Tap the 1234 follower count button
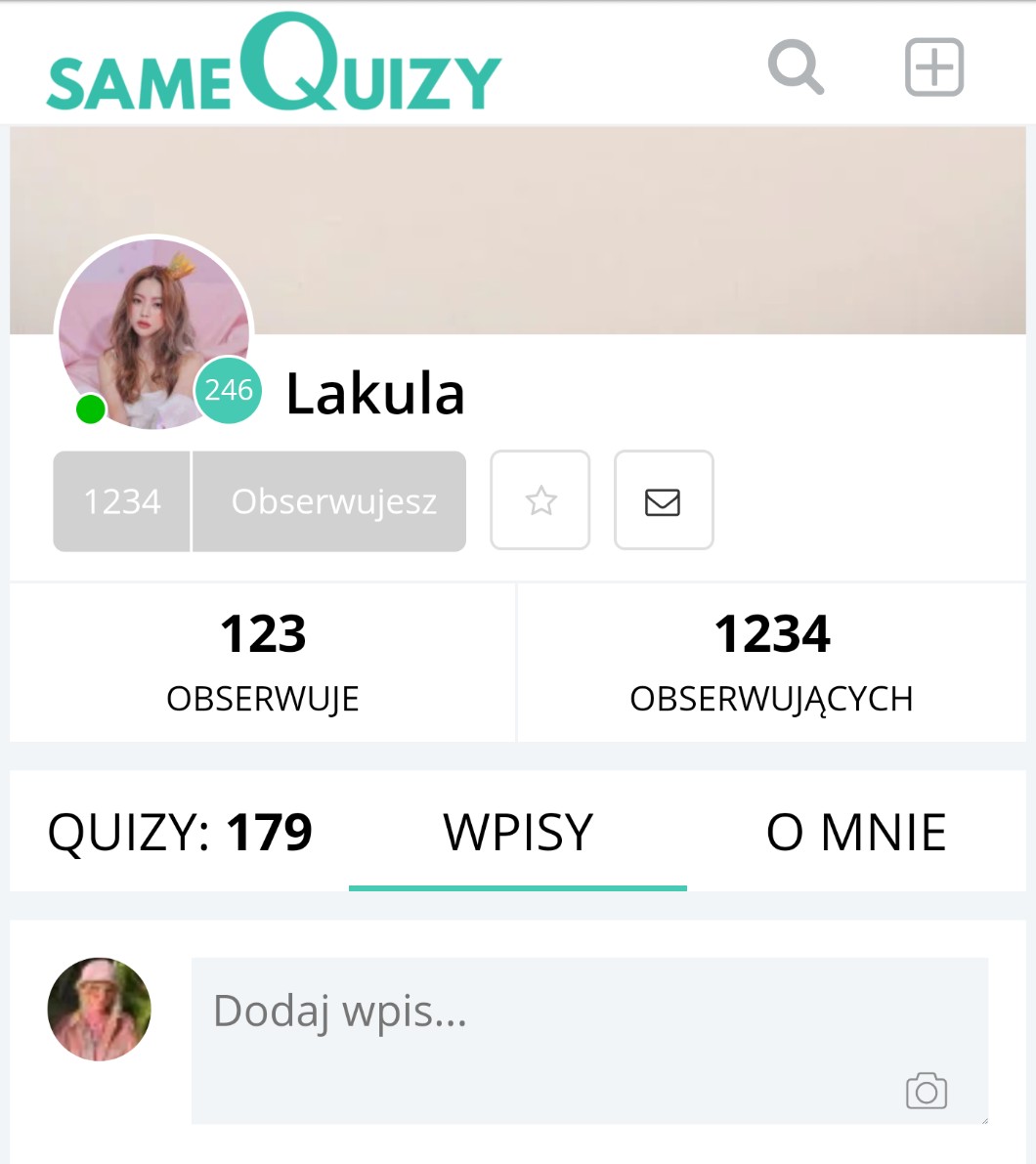This screenshot has width=1036, height=1164. click(122, 501)
